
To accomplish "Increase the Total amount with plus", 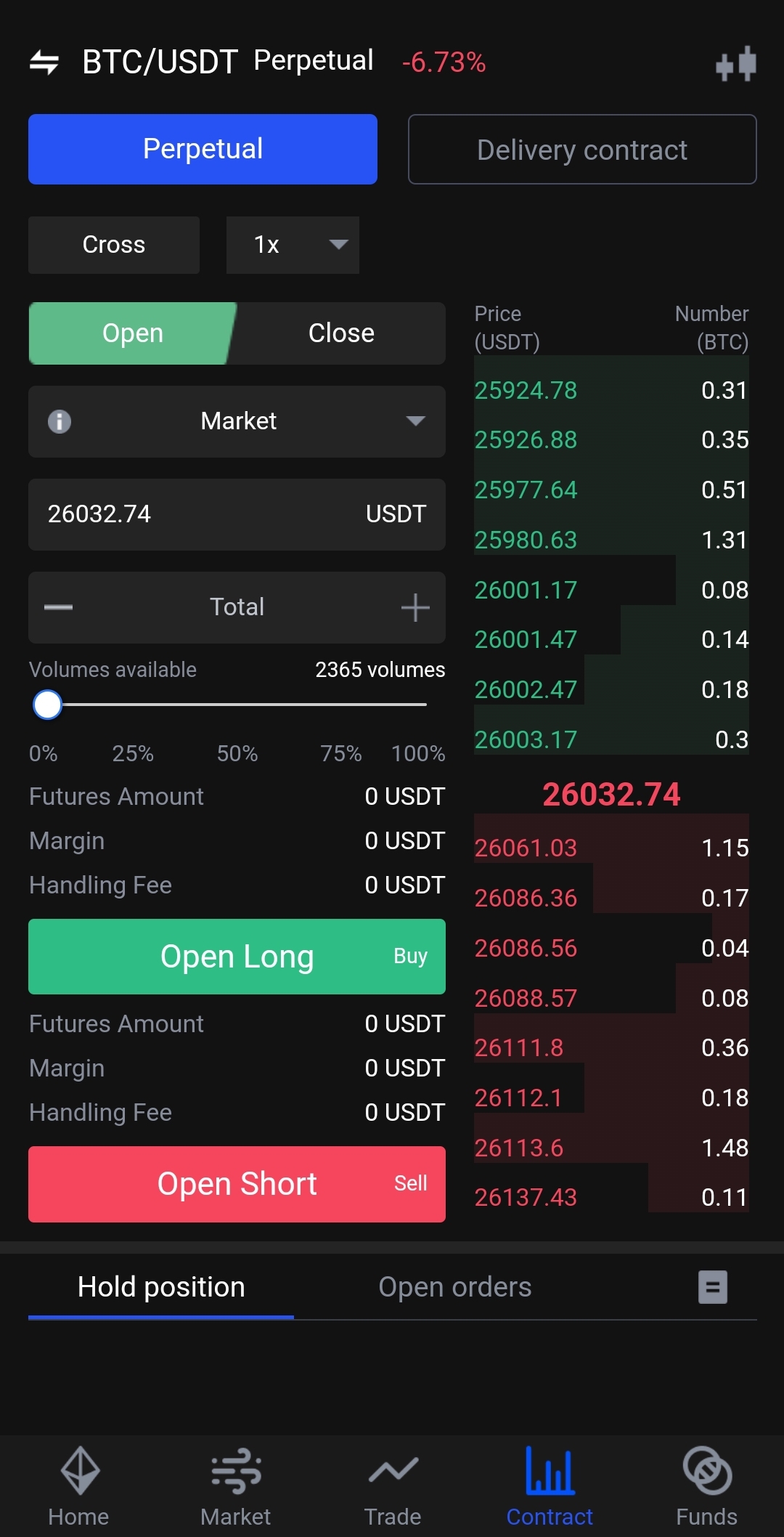I will coord(415,607).
